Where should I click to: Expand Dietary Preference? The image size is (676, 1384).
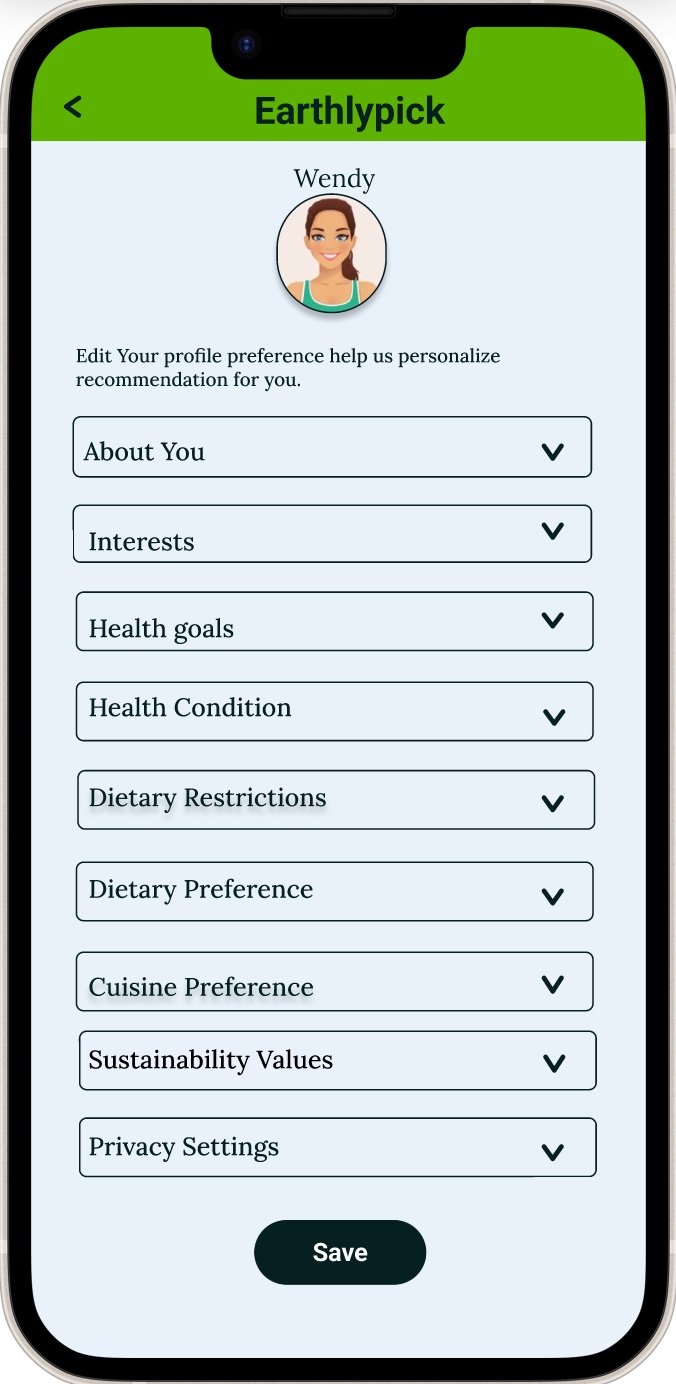(334, 891)
